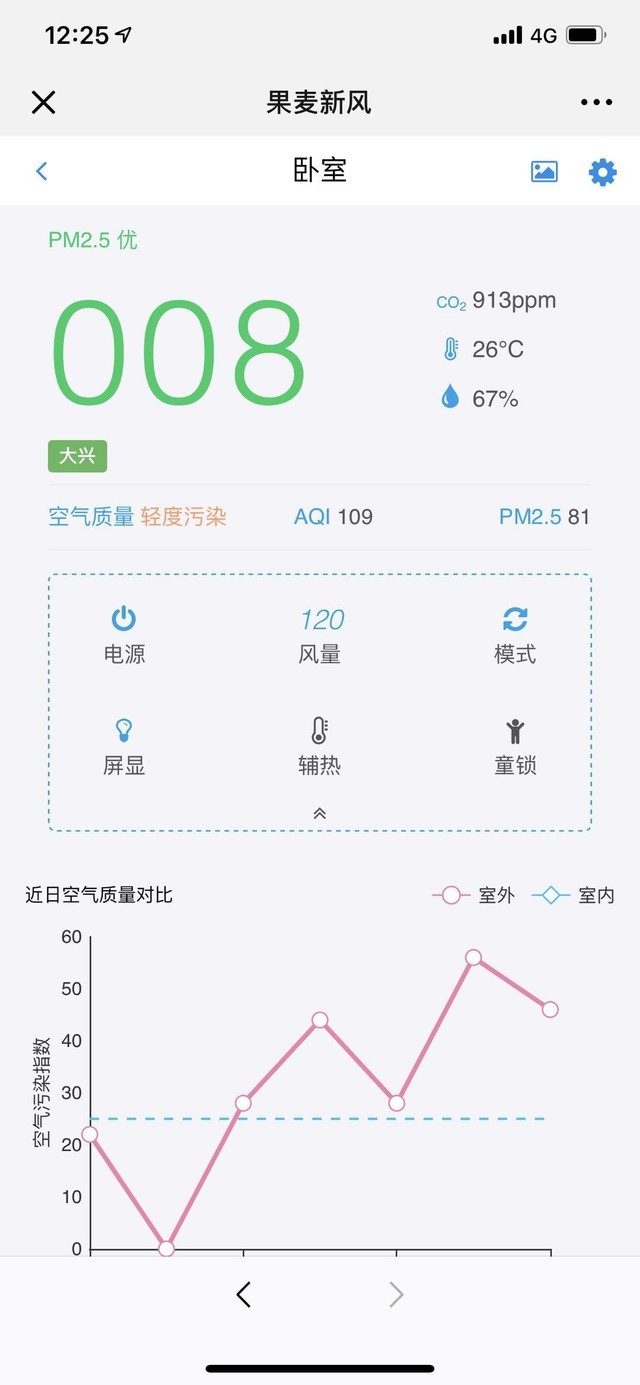Screen dimensions: 640x1385
Task: Close the 果麦新风 mini program
Action: click(43, 102)
